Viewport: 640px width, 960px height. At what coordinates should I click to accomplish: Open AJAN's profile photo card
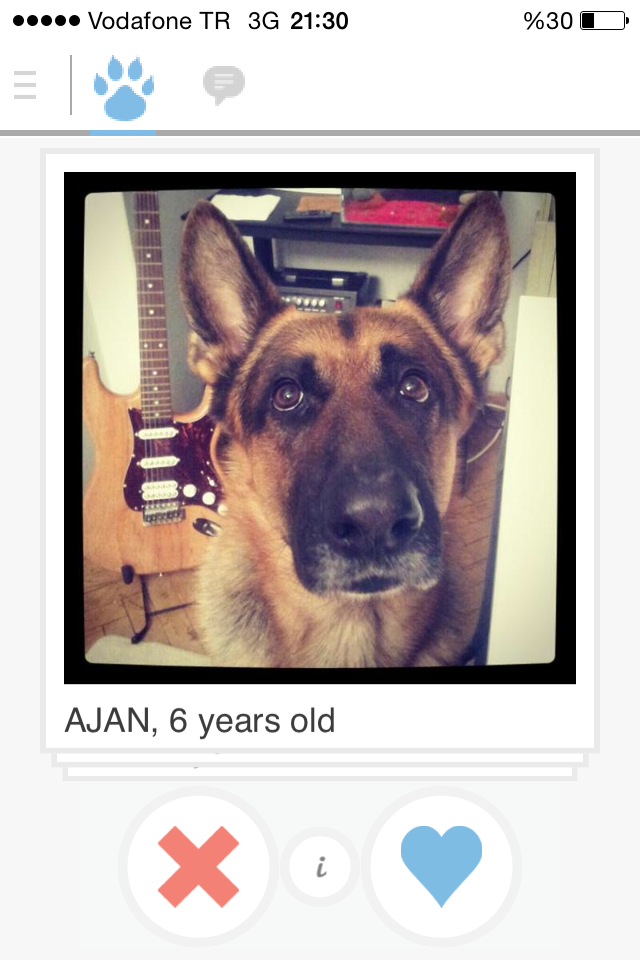(320, 428)
